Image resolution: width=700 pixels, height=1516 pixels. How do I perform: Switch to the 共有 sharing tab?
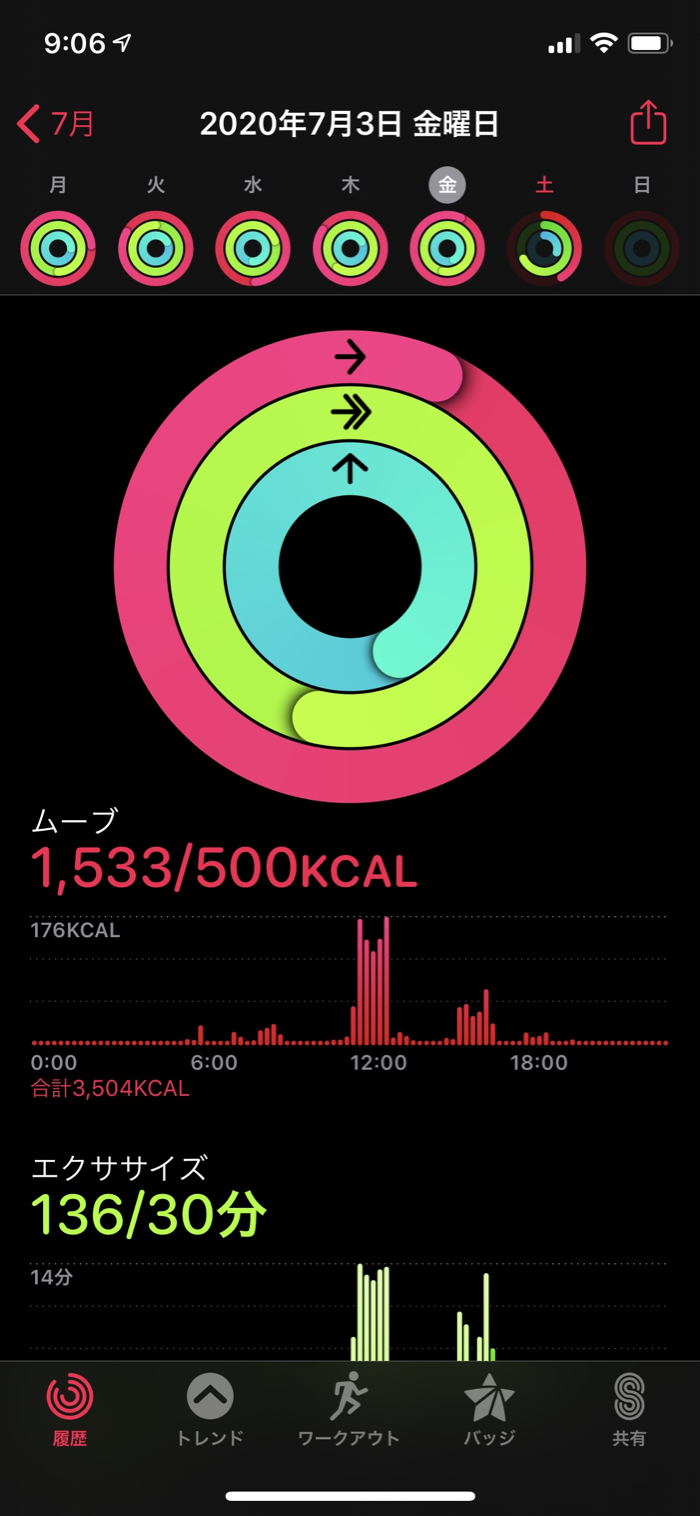pos(629,1410)
